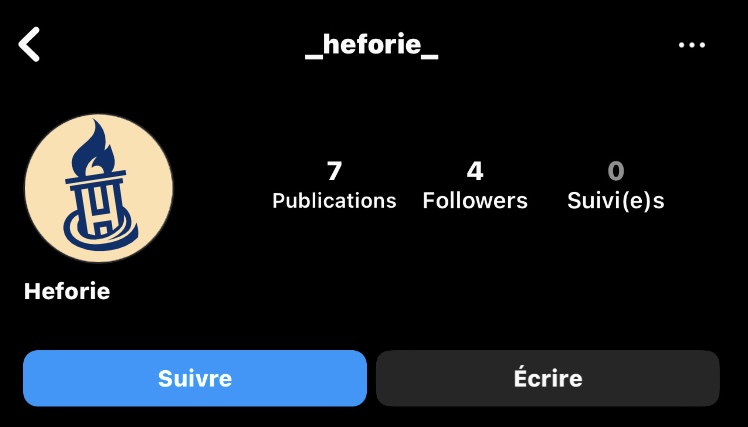This screenshot has height=427, width=748.
Task: Jump to the 7 Publications
Action: (334, 186)
